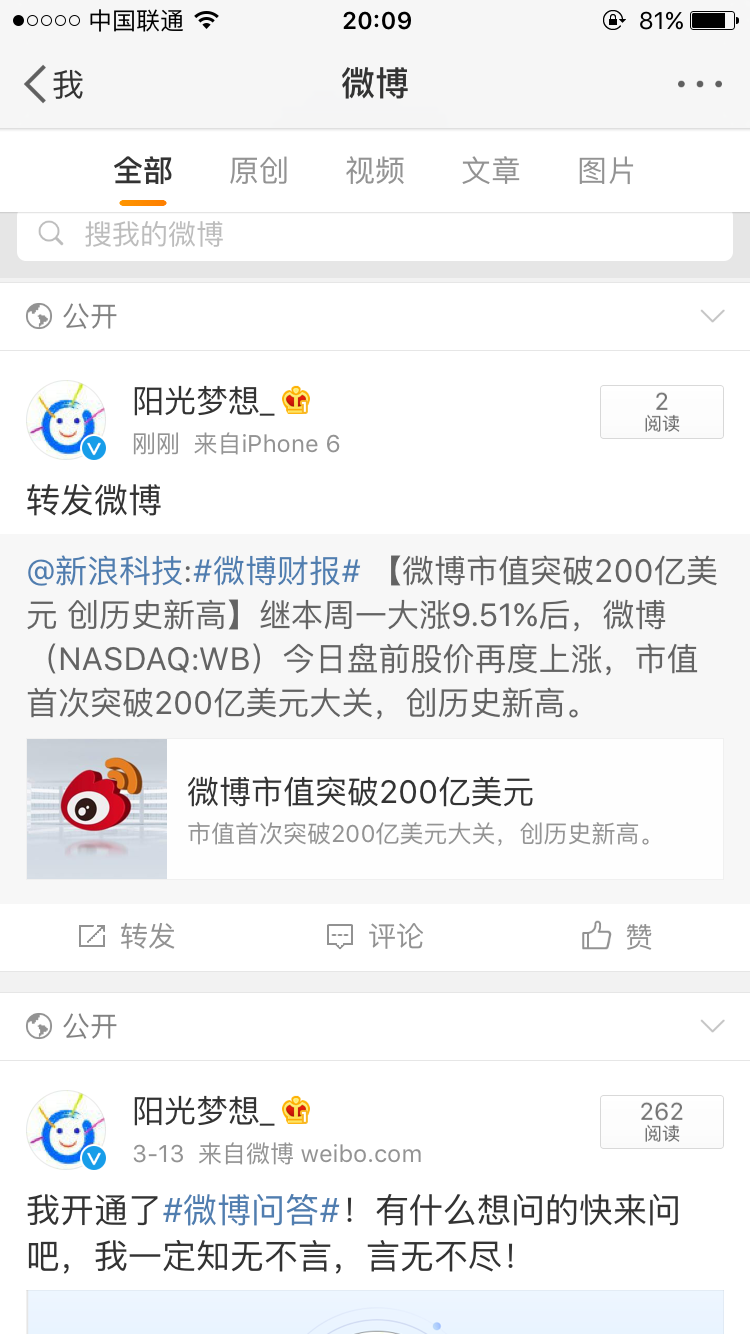750x1334 pixels.
Task: Select the 全部 tab
Action: tap(143, 171)
